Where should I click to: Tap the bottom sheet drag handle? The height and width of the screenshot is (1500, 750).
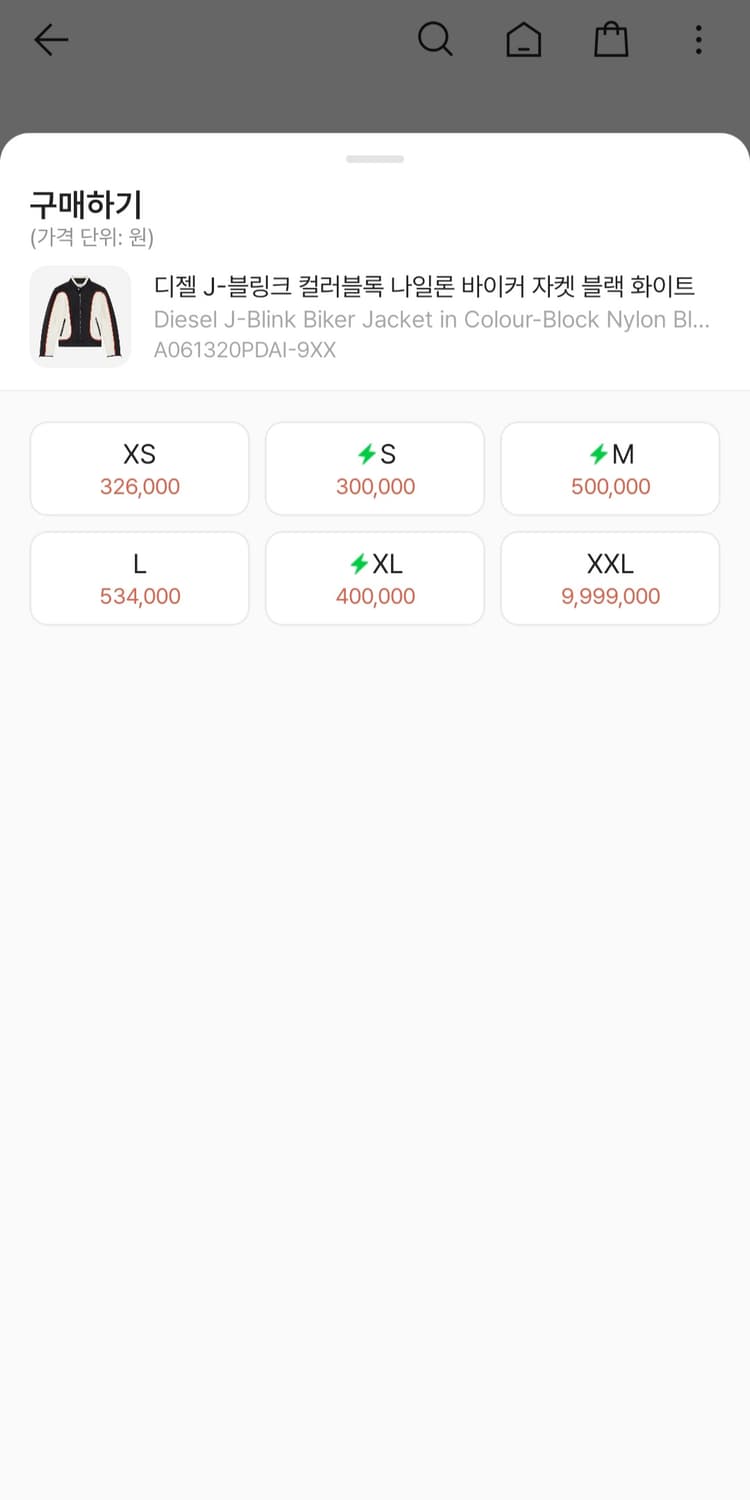point(375,159)
